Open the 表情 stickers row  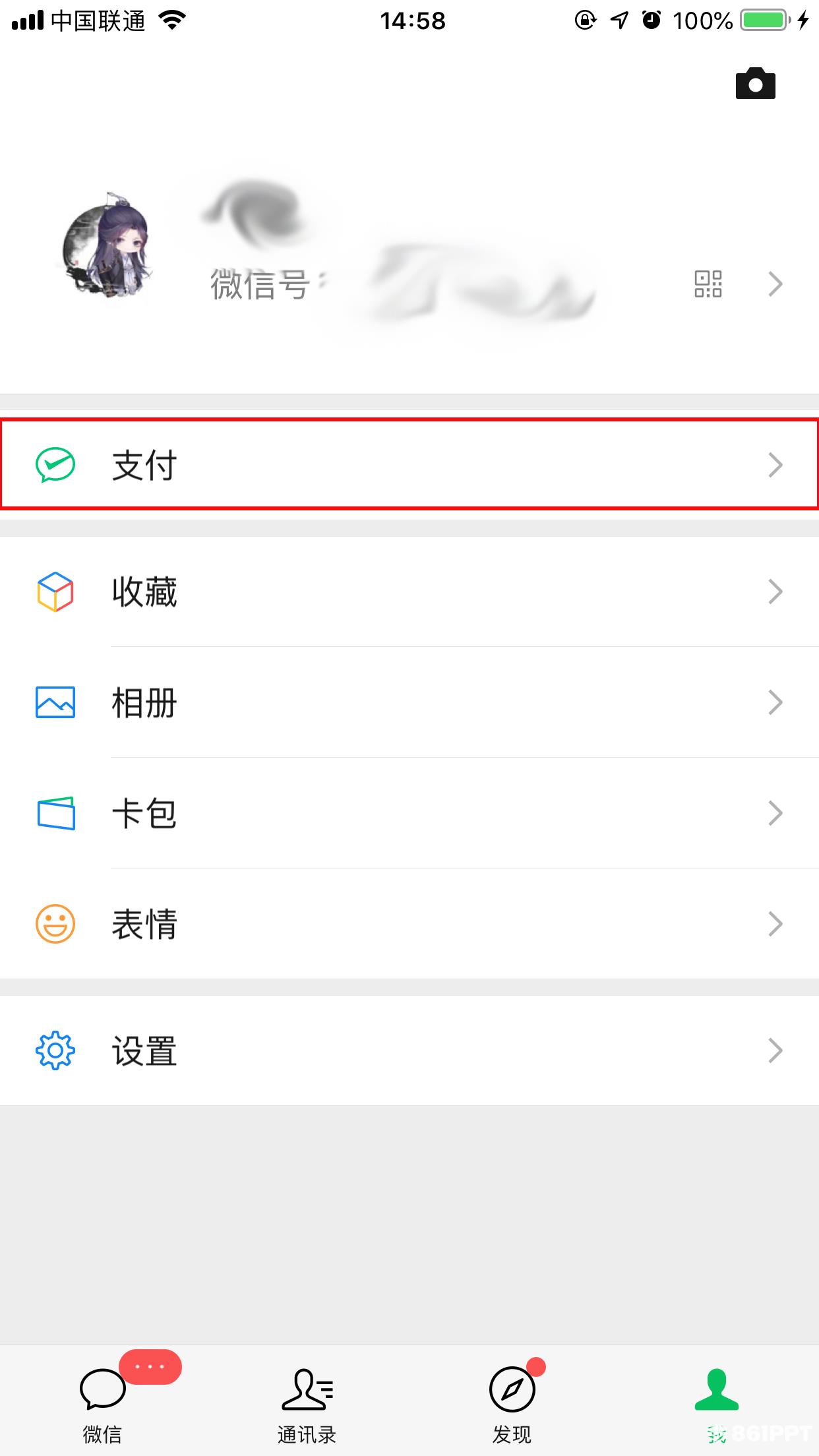coord(409,924)
